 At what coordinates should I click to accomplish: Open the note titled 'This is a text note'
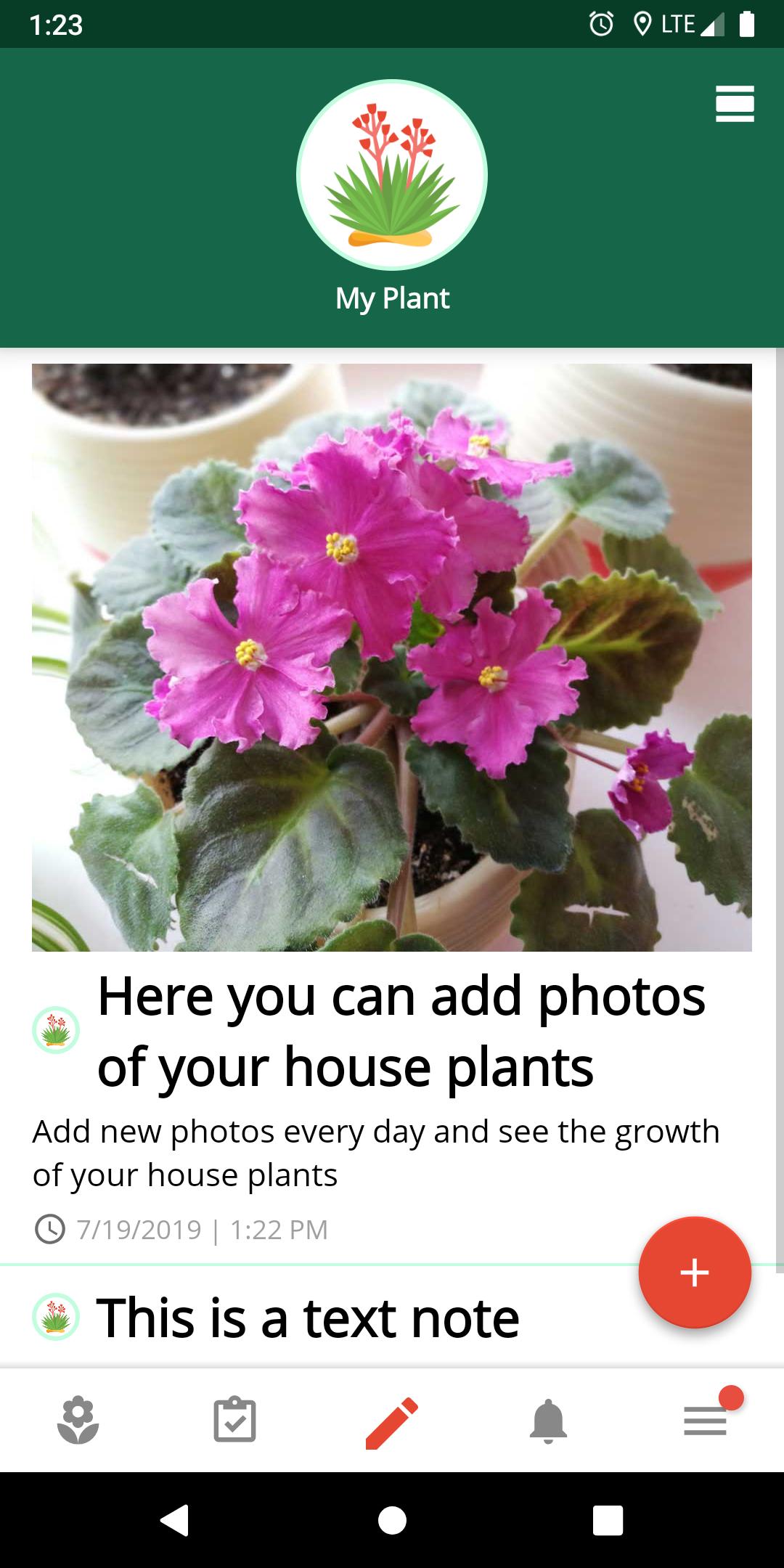[310, 1318]
